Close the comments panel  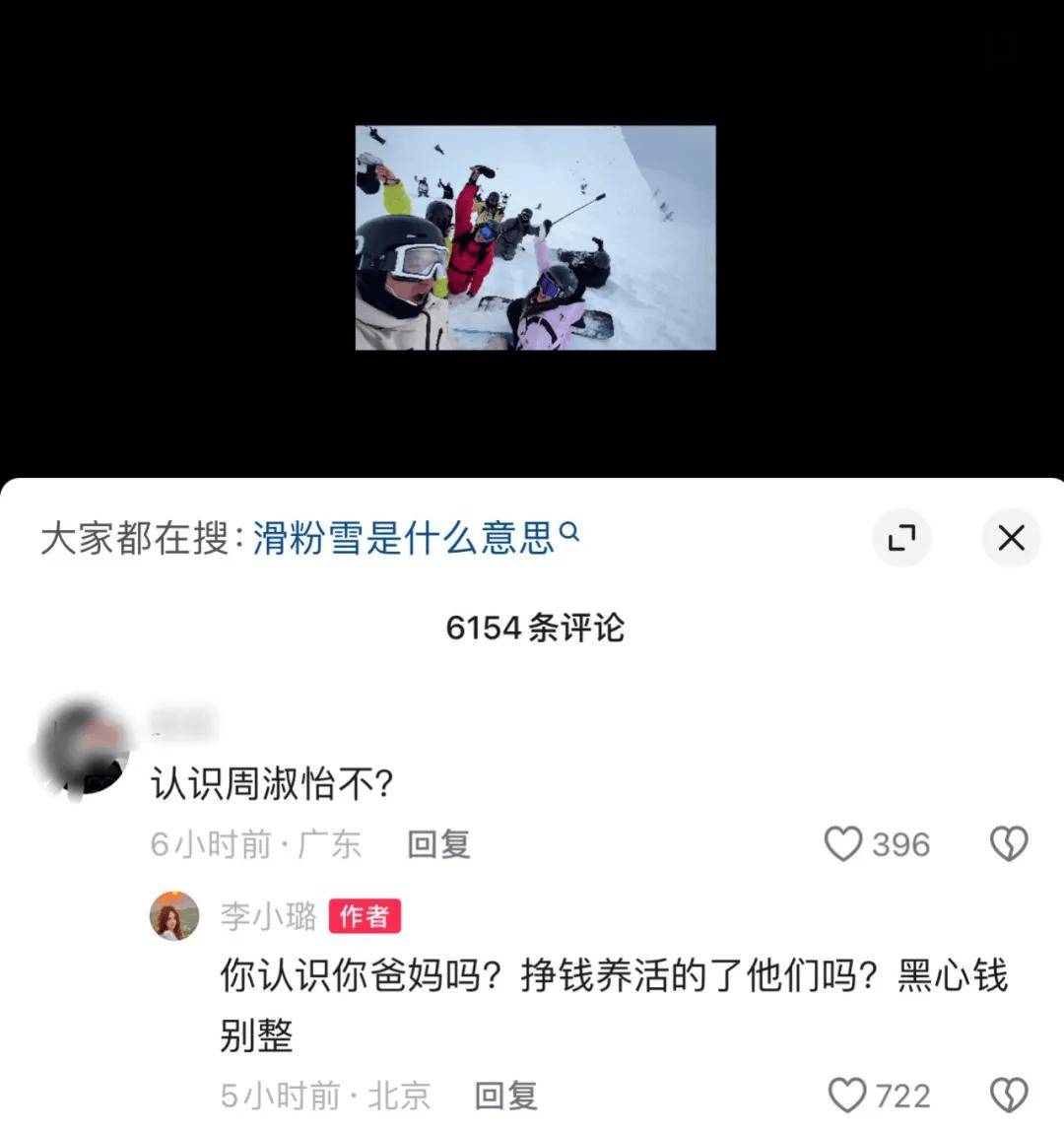pyautogui.click(x=1011, y=538)
